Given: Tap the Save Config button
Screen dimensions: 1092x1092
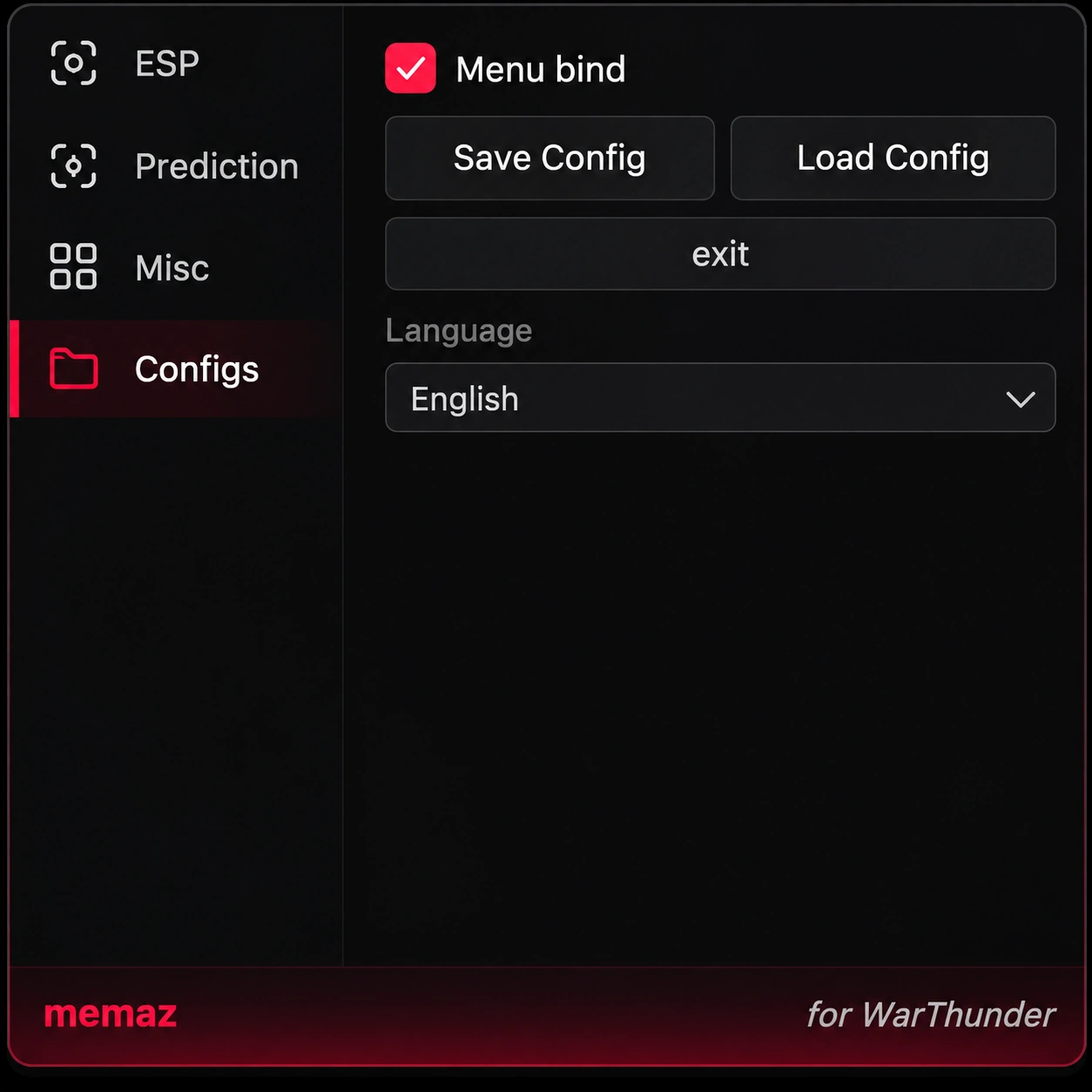Looking at the screenshot, I should [x=549, y=158].
